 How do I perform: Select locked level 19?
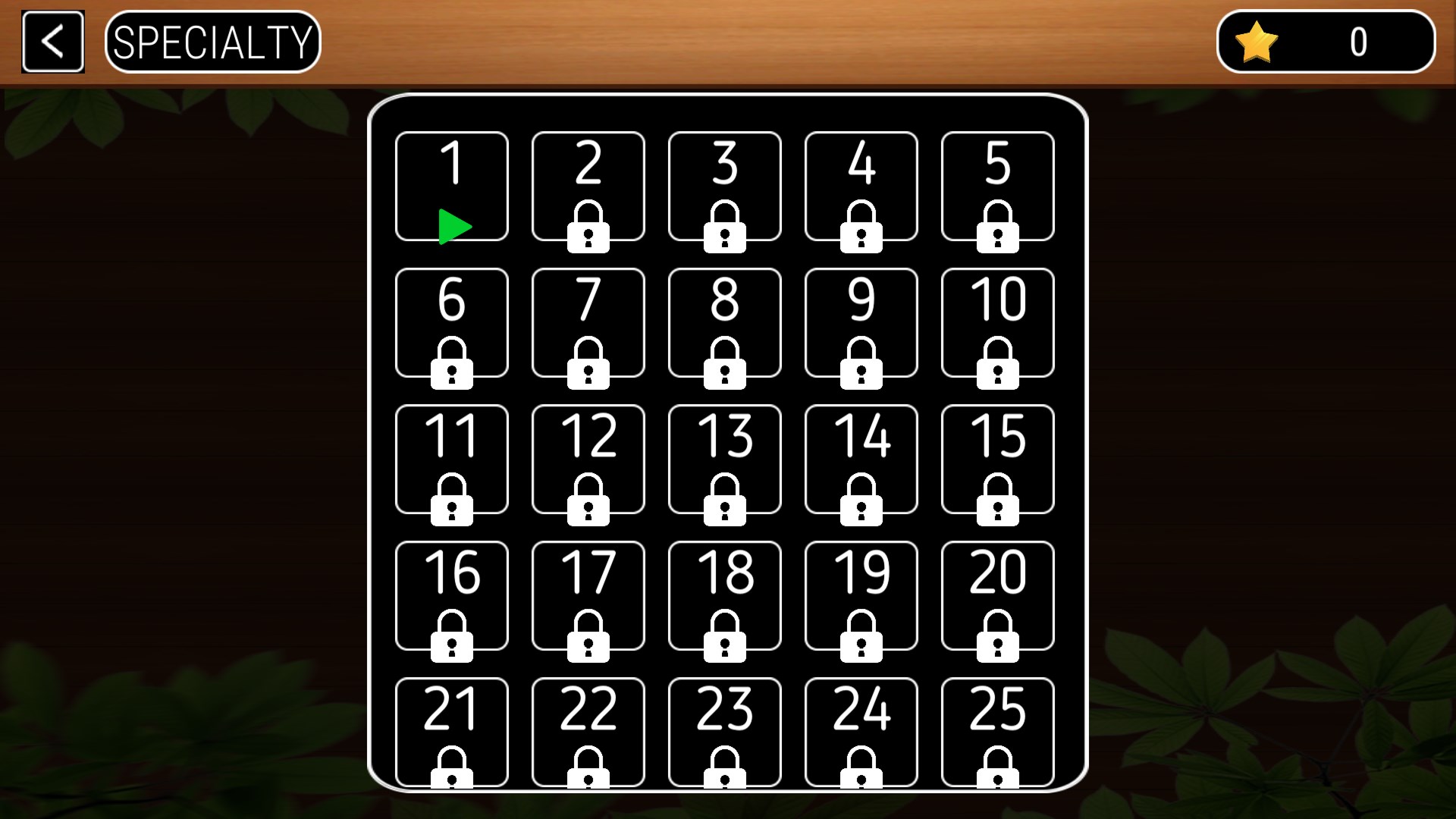pos(861,596)
